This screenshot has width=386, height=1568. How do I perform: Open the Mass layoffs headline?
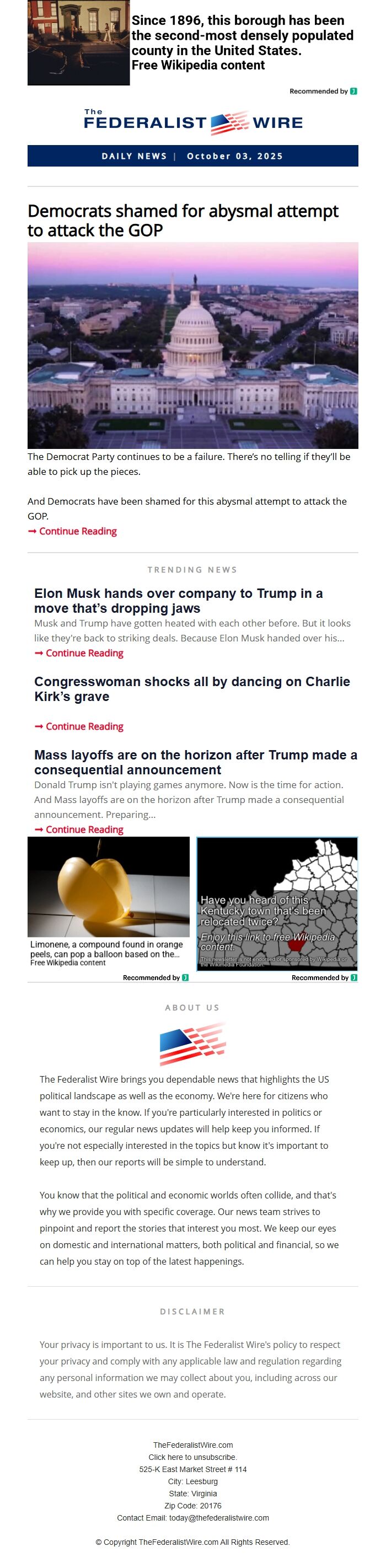195,762
